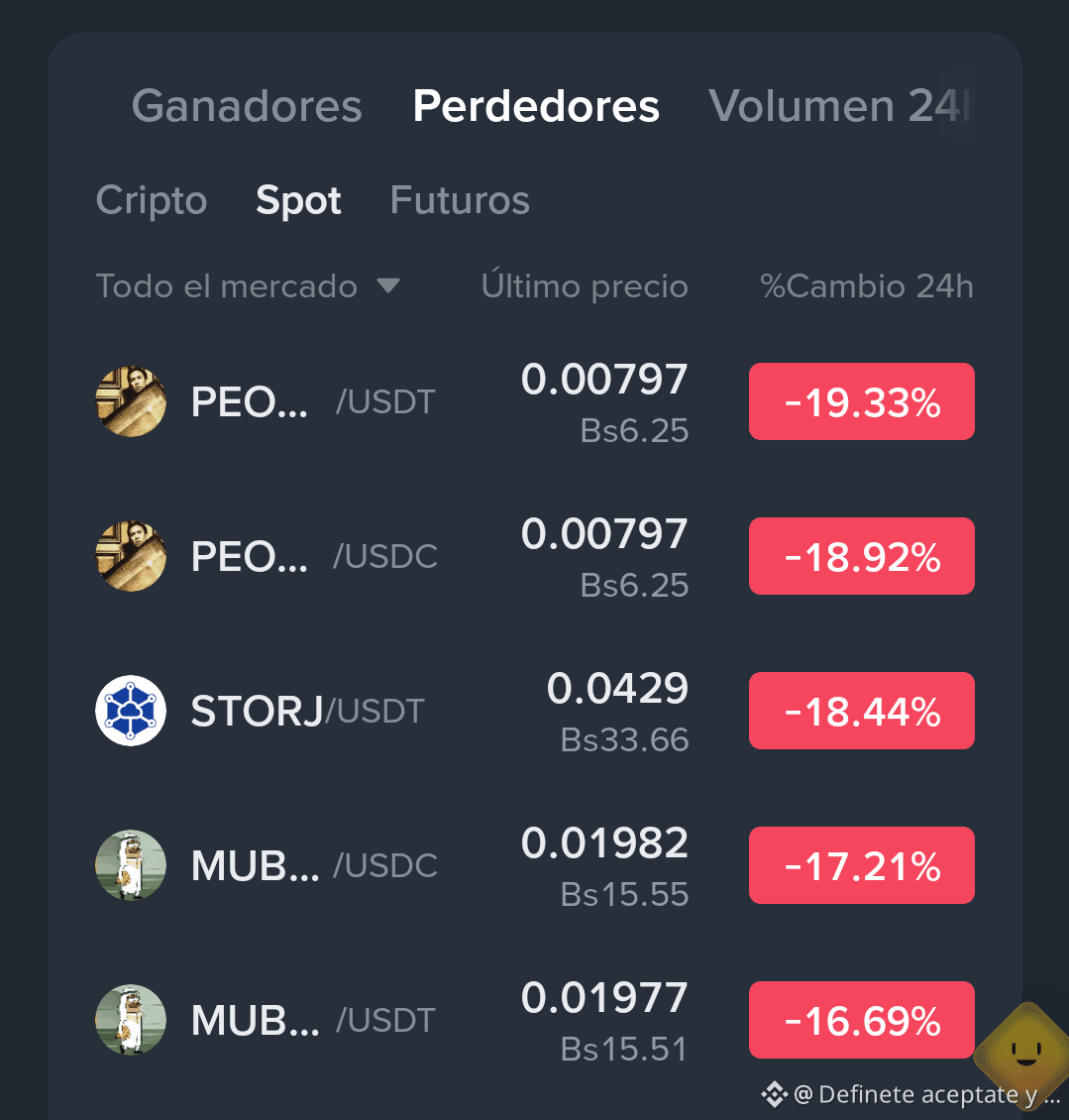The image size is (1069, 1120).
Task: Open the PEO.../USDT pair row
Action: [x=535, y=401]
